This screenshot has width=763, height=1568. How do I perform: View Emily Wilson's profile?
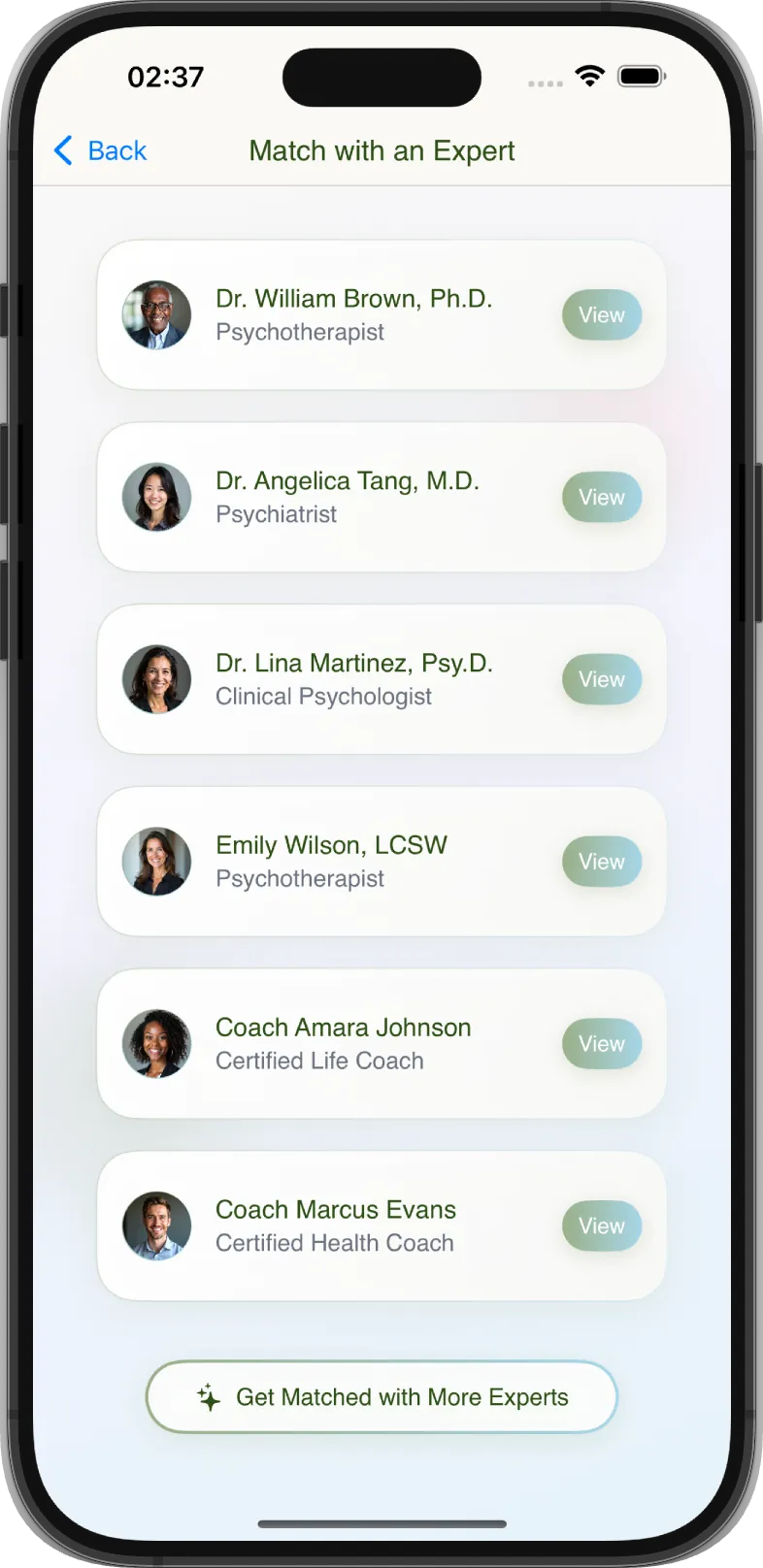pyautogui.click(x=602, y=862)
